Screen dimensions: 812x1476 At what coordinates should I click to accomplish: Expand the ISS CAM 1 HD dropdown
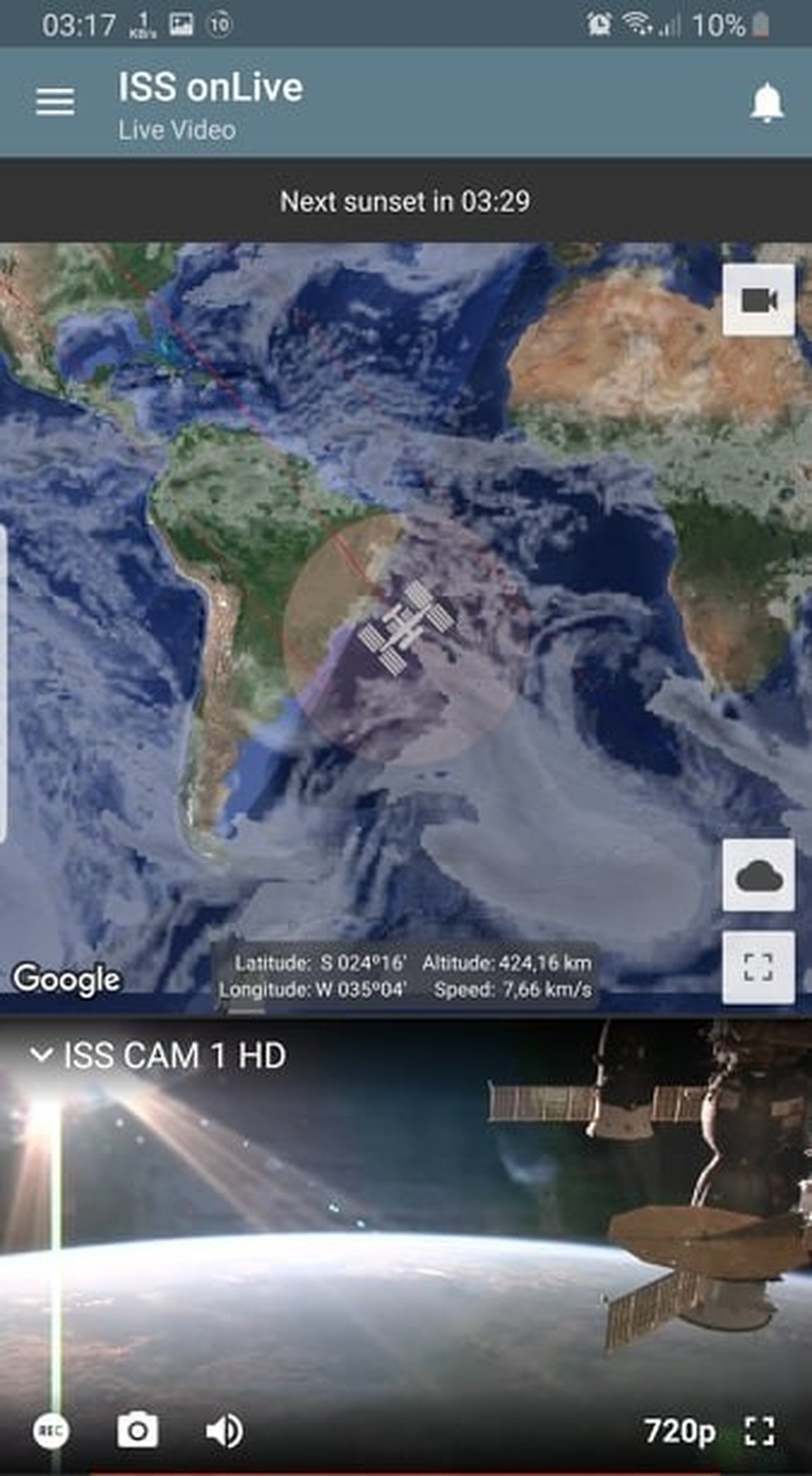point(158,1055)
